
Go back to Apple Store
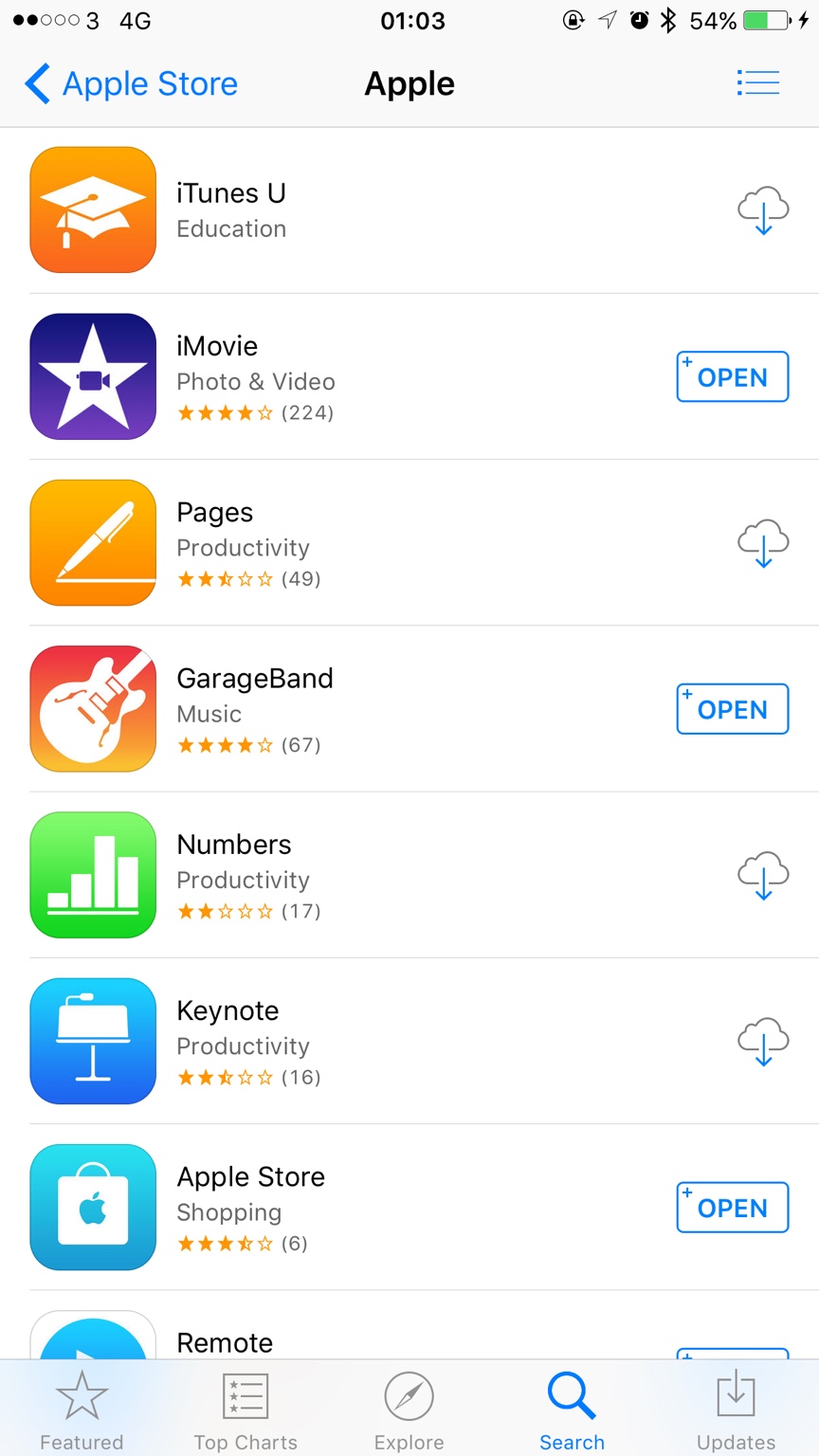(x=131, y=83)
